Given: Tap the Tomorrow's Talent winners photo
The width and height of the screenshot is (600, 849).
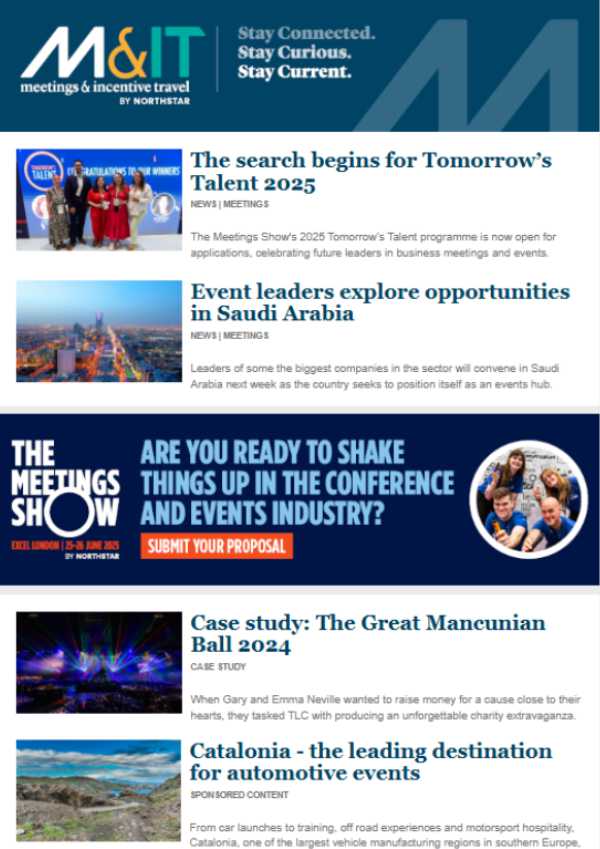Looking at the screenshot, I should point(99,199).
